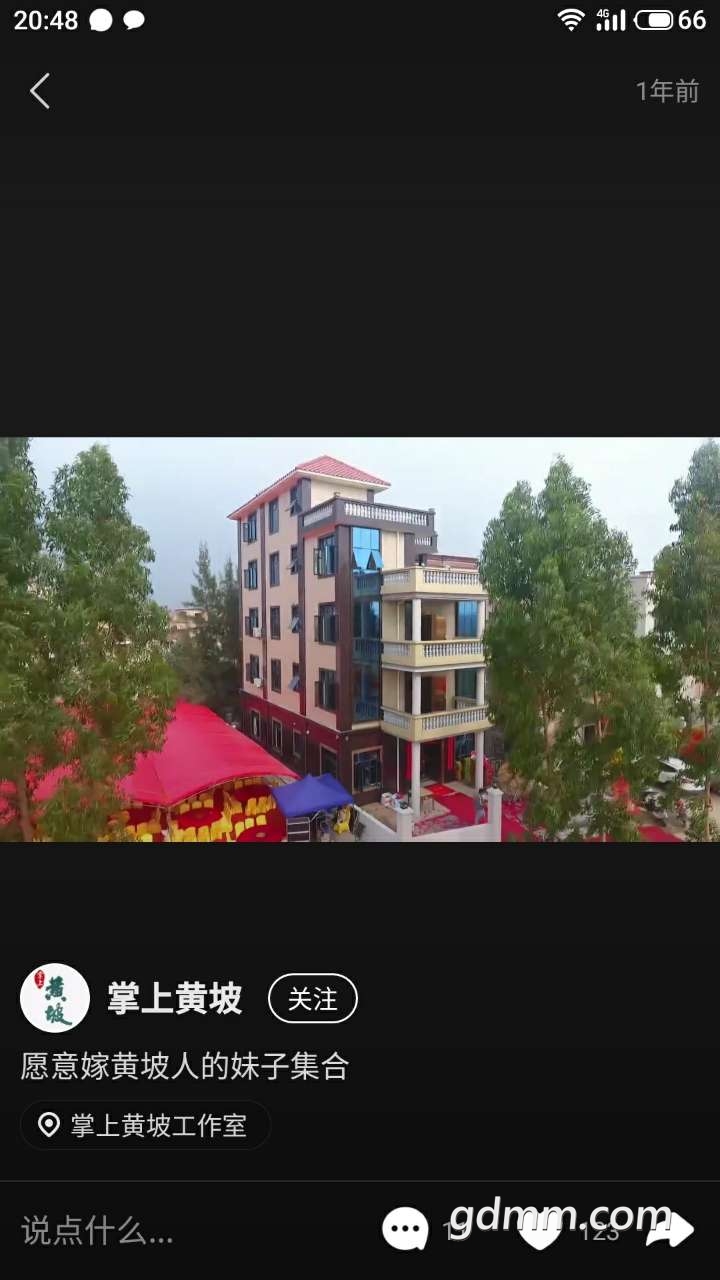720x1280 pixels.
Task: Follow 掌上黄坡 with the 关注 button
Action: [x=312, y=998]
